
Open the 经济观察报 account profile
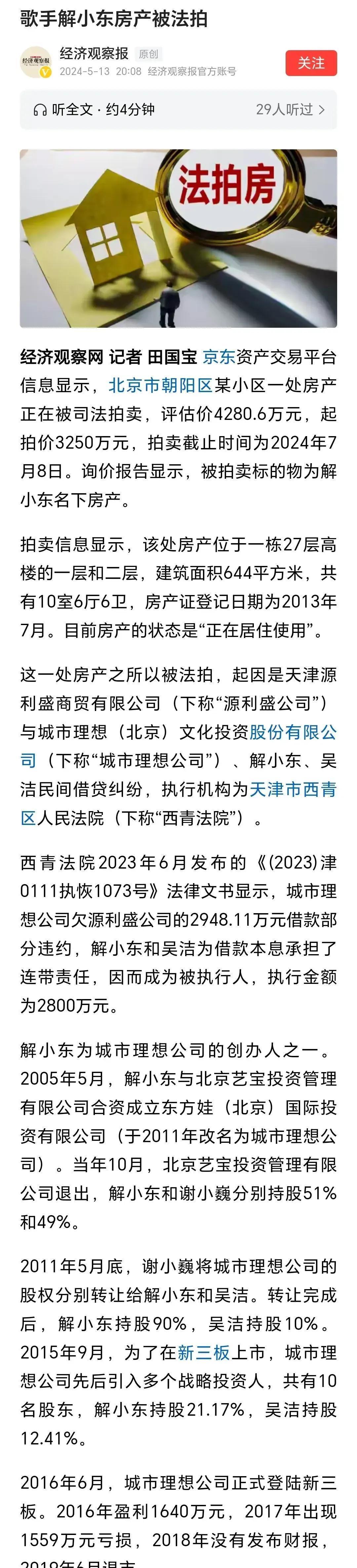[94, 54]
